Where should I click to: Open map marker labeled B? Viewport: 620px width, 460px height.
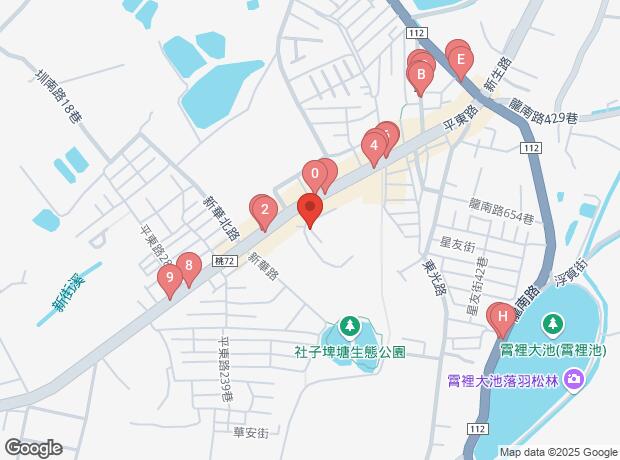[x=421, y=74]
